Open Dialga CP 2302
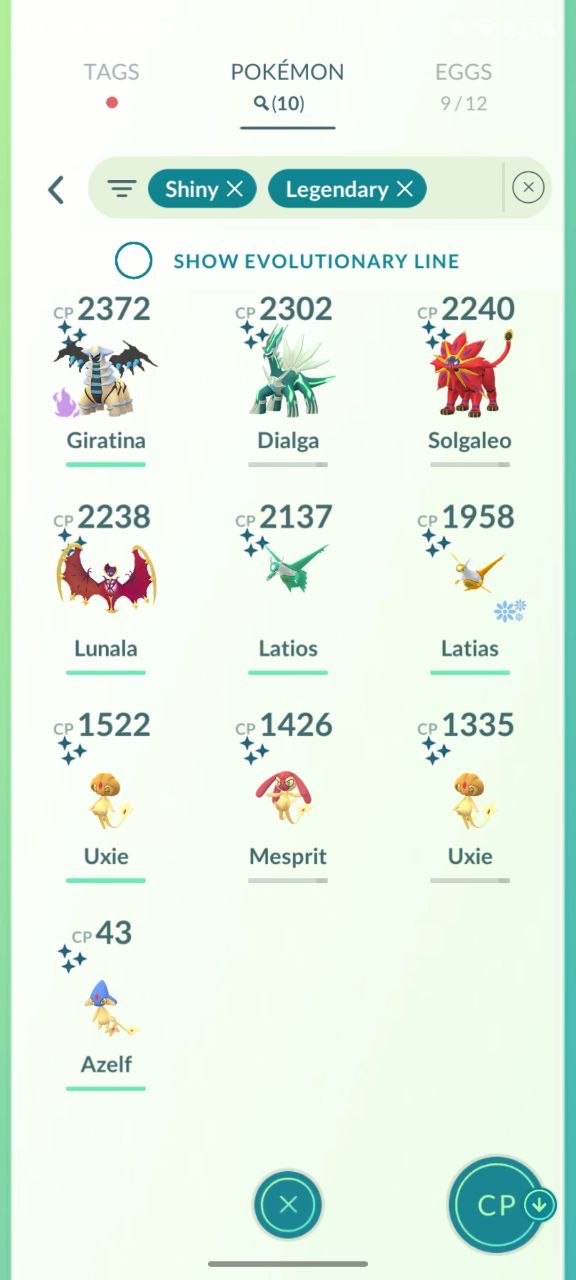 pyautogui.click(x=288, y=380)
